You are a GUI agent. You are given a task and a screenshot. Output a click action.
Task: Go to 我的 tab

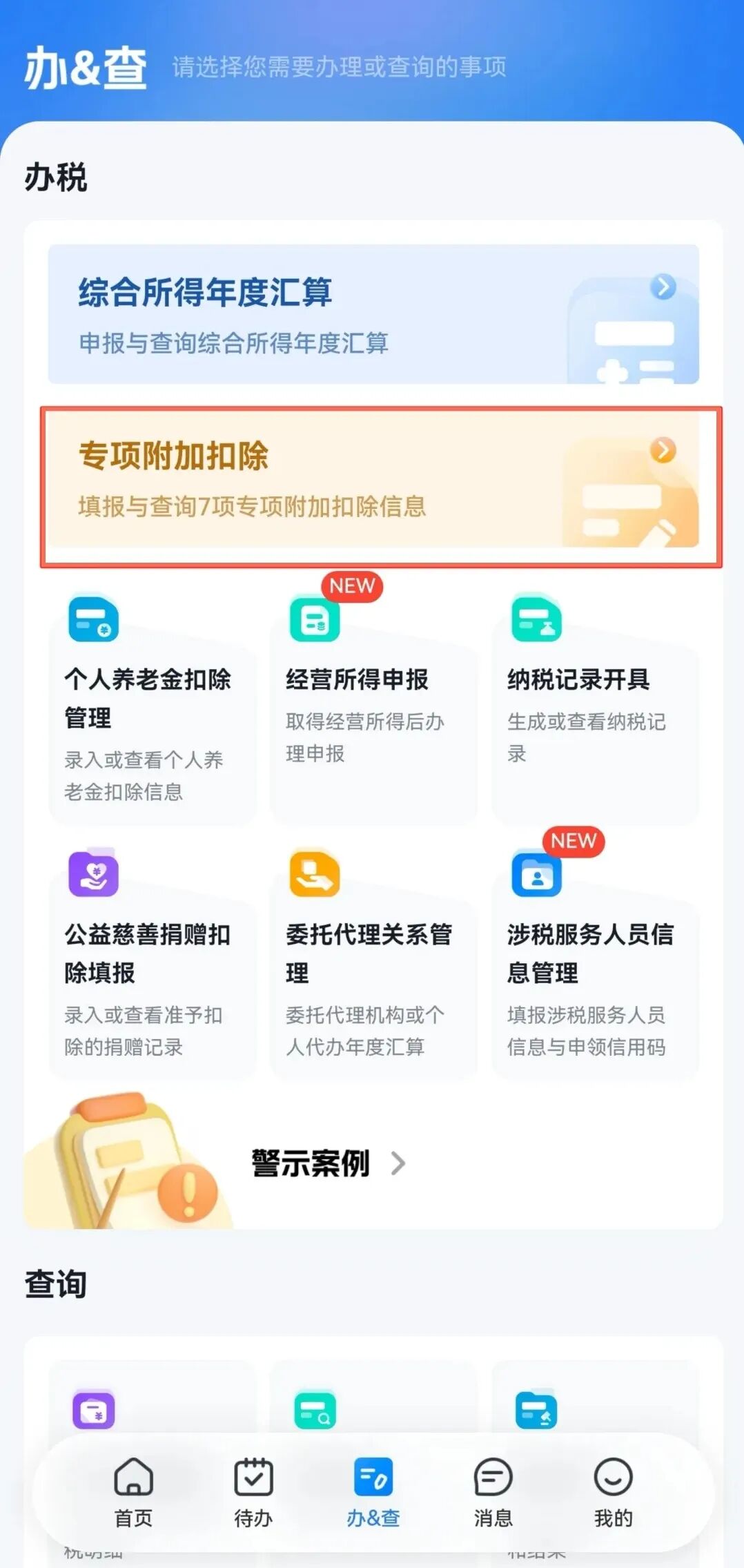point(613,1491)
